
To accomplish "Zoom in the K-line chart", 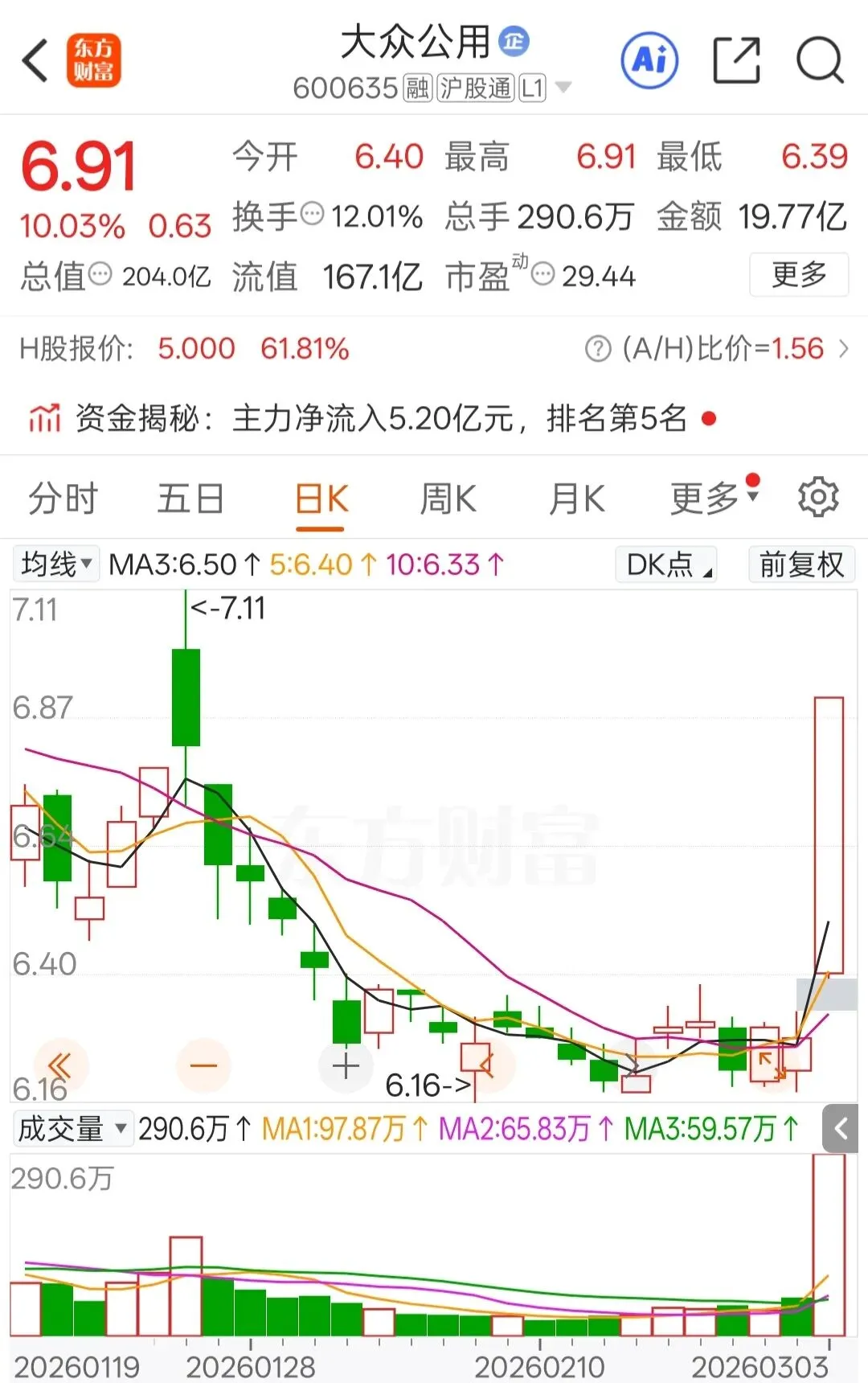I will click(x=346, y=1066).
